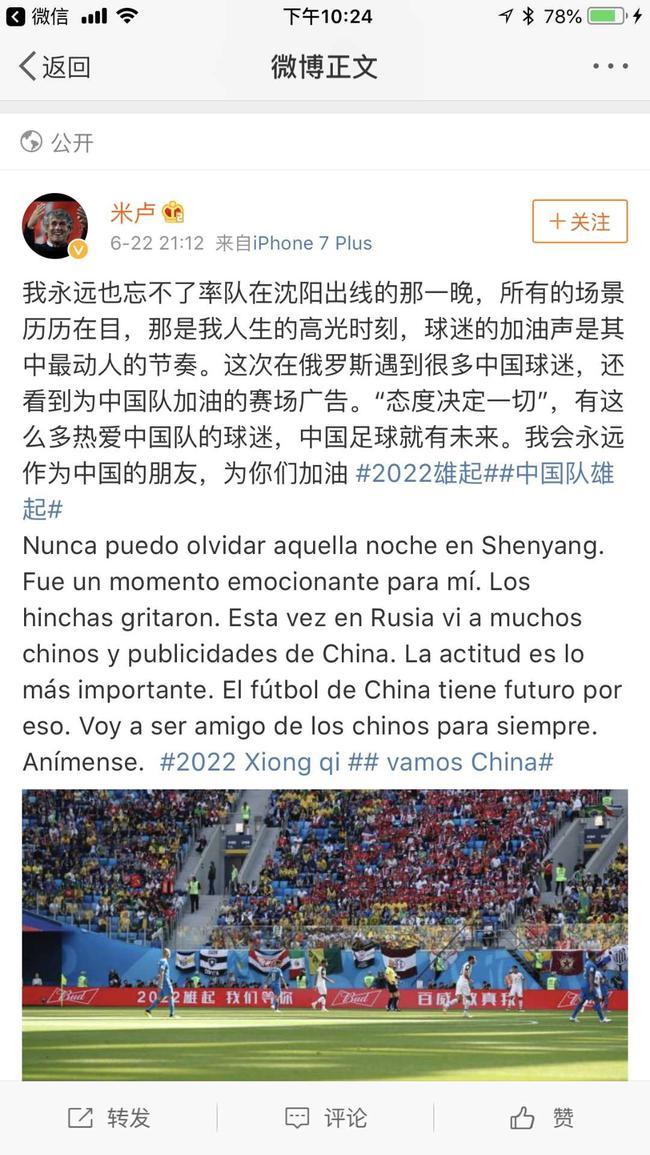Open the three-dot overflow menu
Viewport: 650px width, 1155px height.
click(x=610, y=66)
